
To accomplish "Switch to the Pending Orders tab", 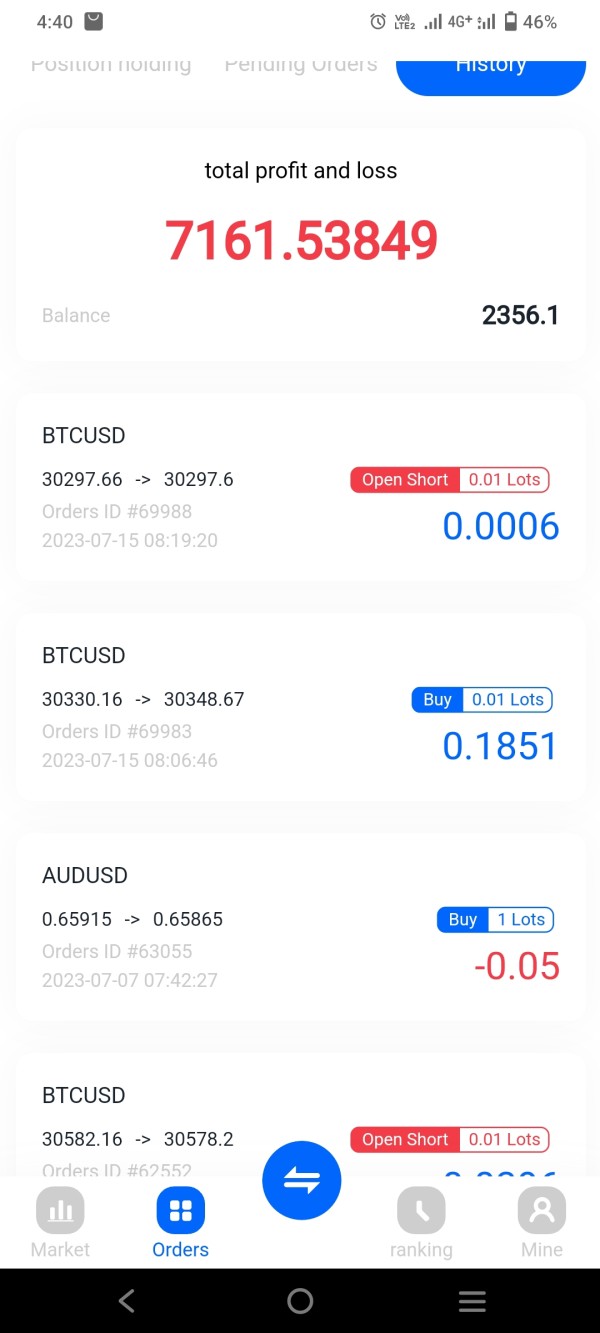I will [x=300, y=65].
